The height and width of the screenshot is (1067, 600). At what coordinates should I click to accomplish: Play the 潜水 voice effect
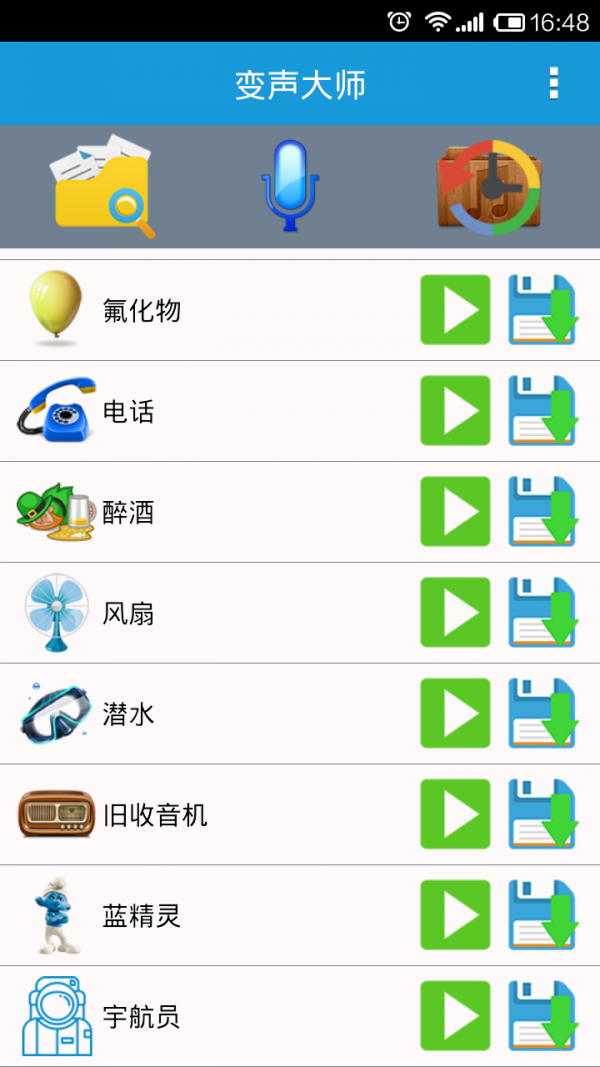tap(455, 714)
